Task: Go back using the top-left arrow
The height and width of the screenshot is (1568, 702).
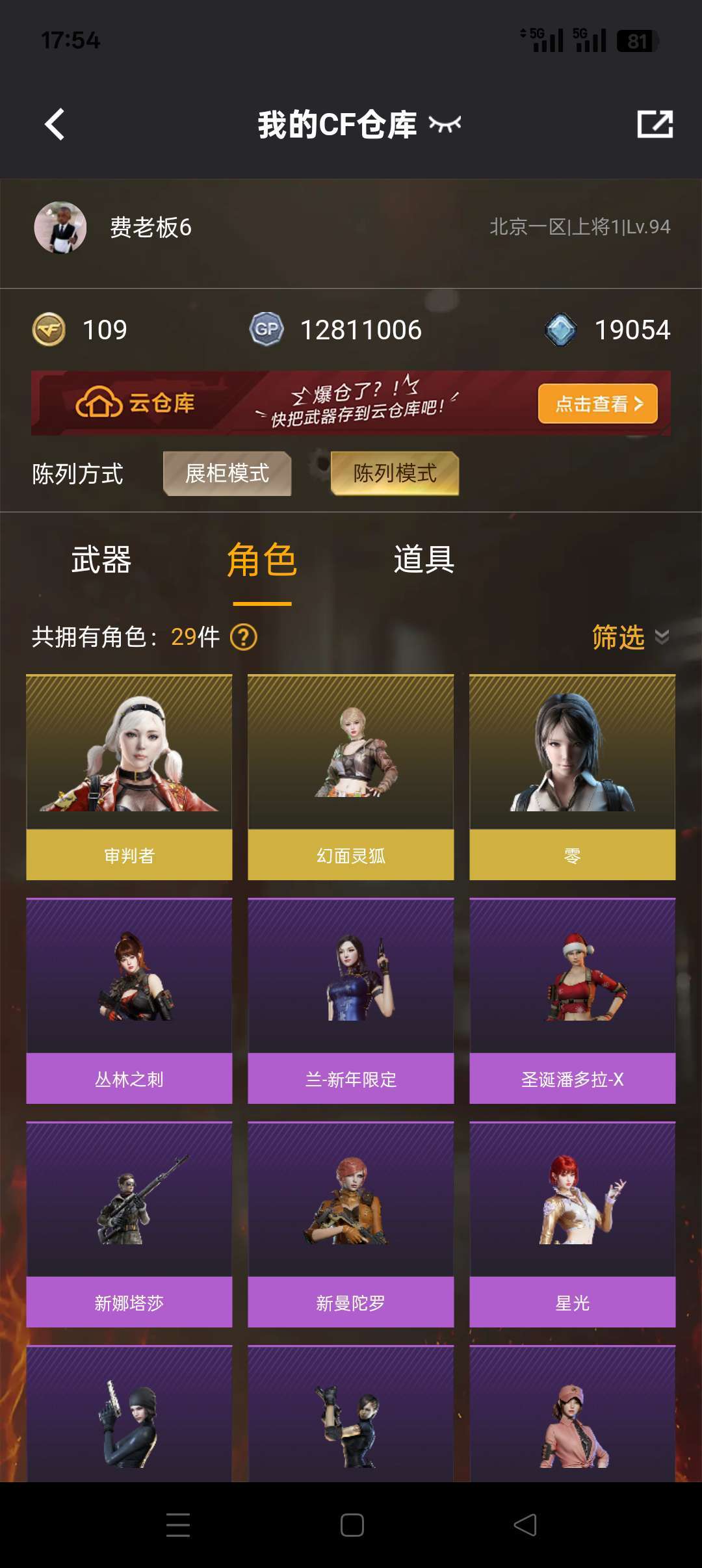Action: (x=55, y=124)
